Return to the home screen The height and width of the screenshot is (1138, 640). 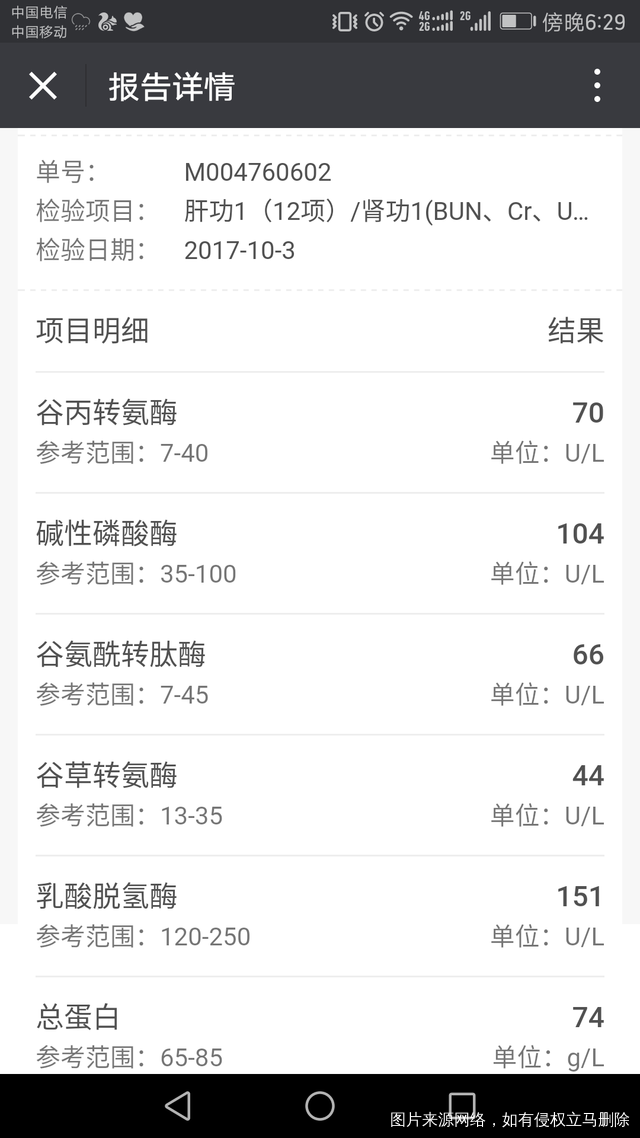click(x=320, y=1105)
